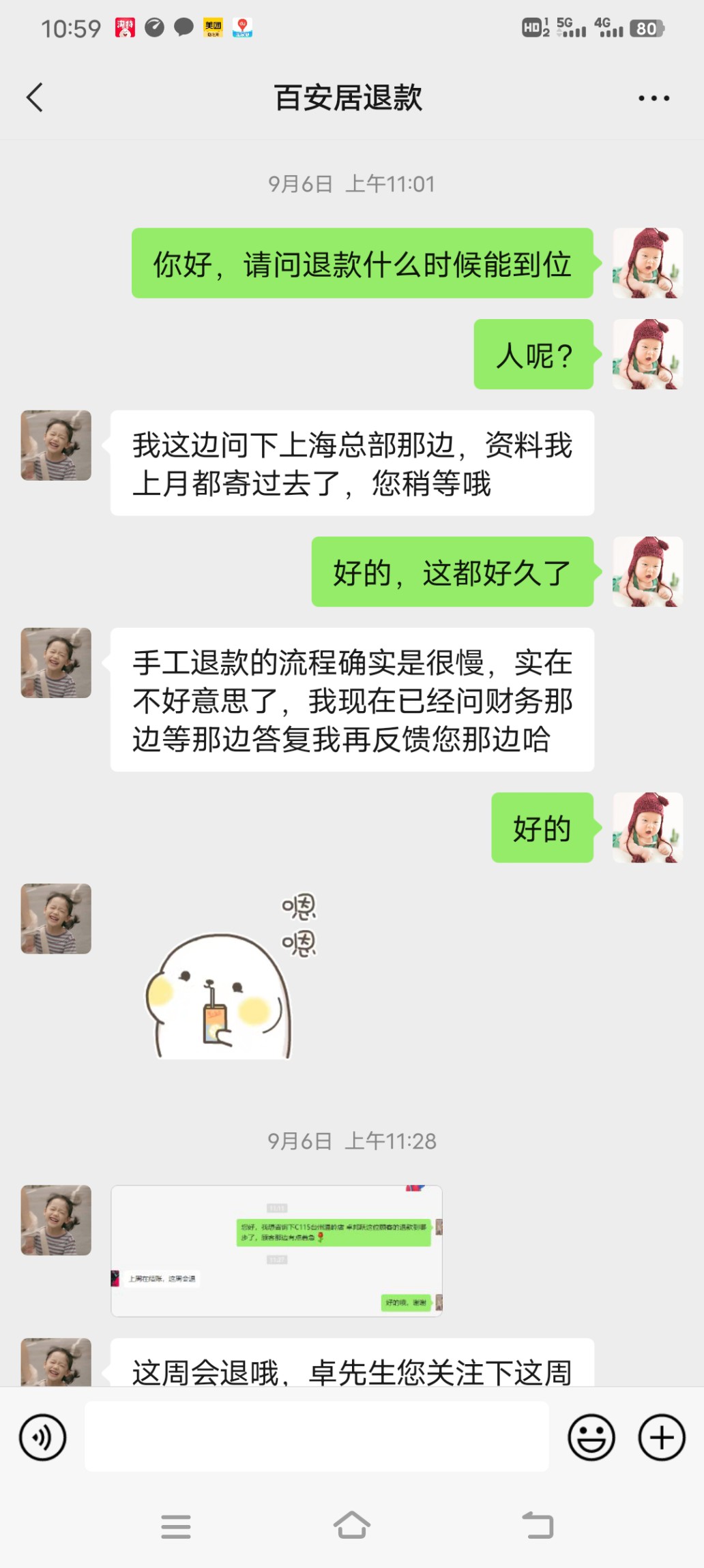Open contact avatar beside 手工退款 message
Screen dimensions: 704x1568
tap(56, 663)
